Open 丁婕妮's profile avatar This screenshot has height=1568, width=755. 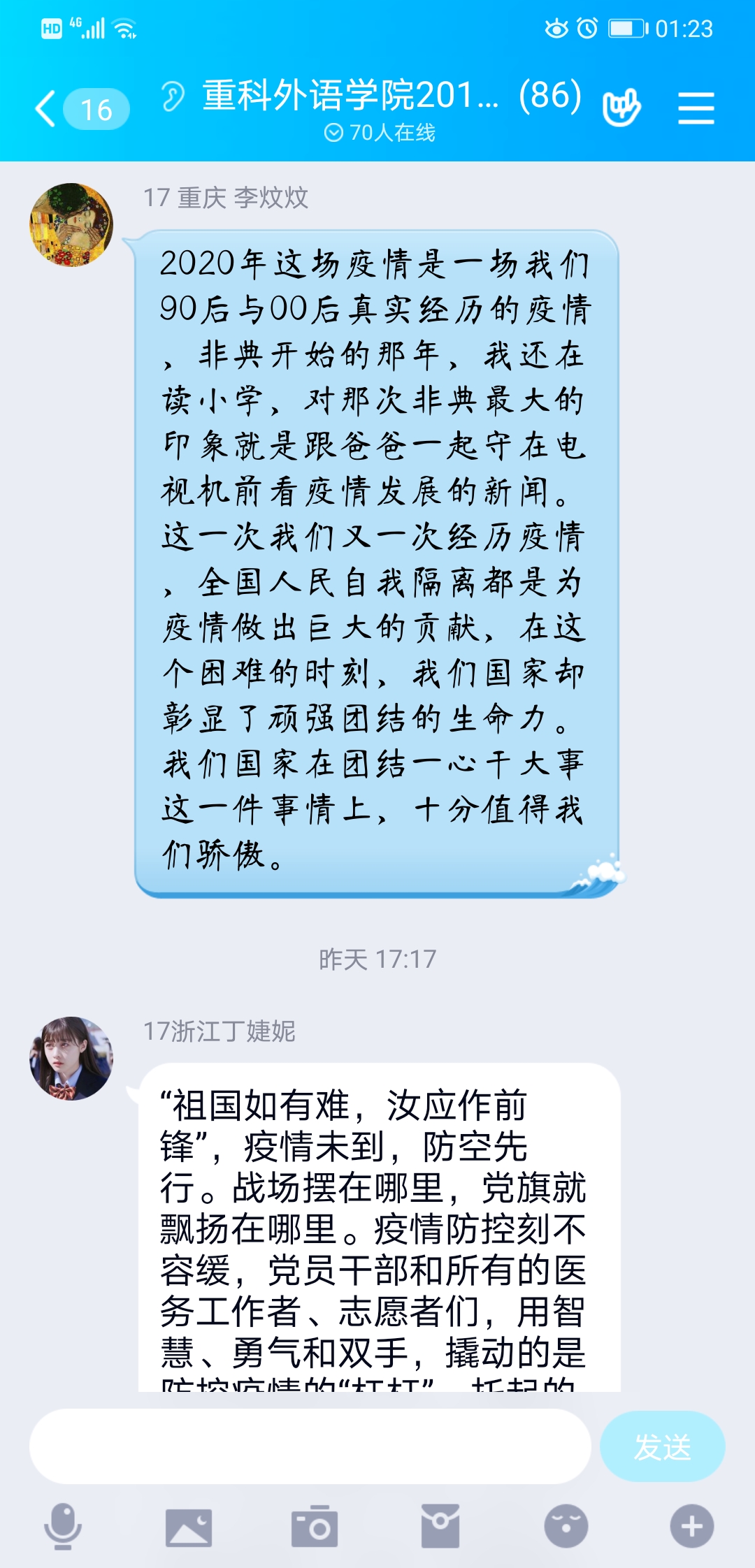[x=71, y=1058]
